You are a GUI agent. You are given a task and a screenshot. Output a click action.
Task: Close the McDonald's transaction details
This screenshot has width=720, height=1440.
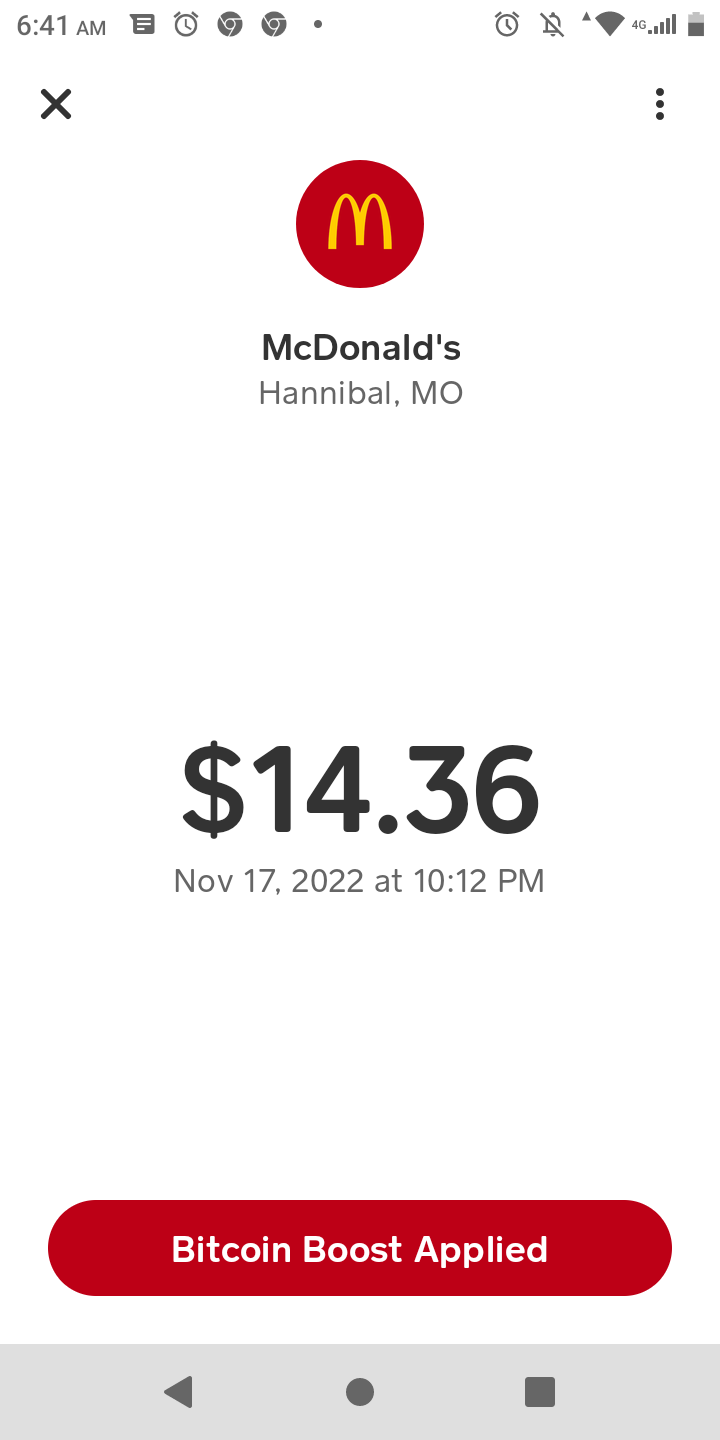pyautogui.click(x=56, y=104)
